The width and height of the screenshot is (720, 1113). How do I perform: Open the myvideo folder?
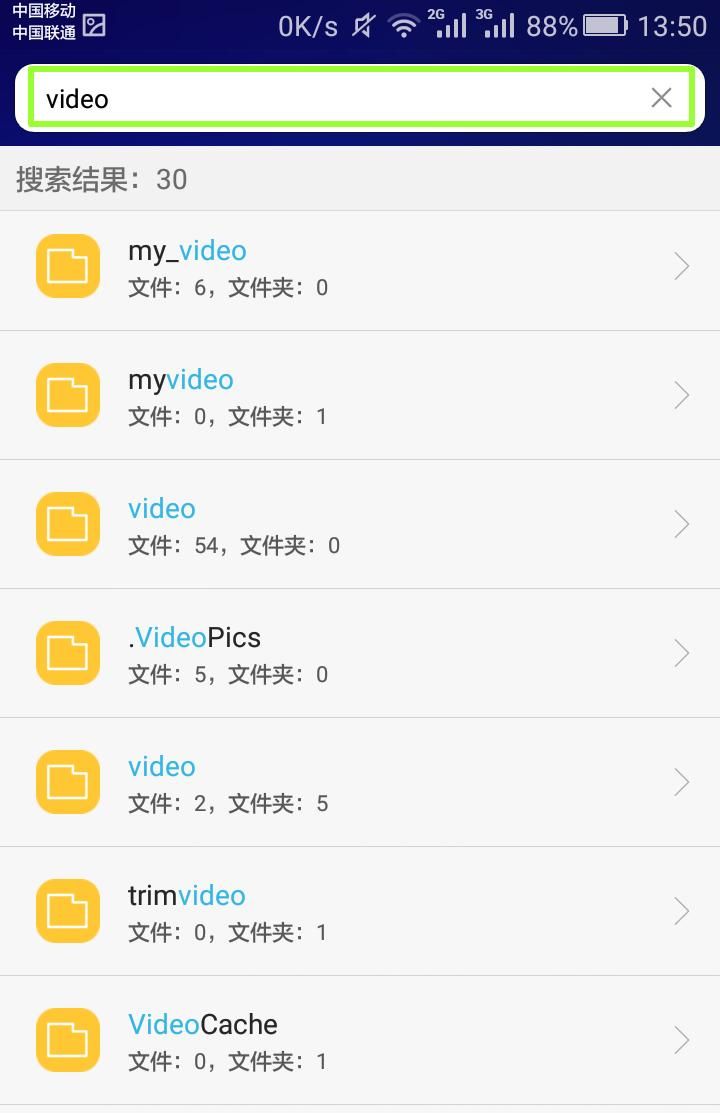pos(360,396)
